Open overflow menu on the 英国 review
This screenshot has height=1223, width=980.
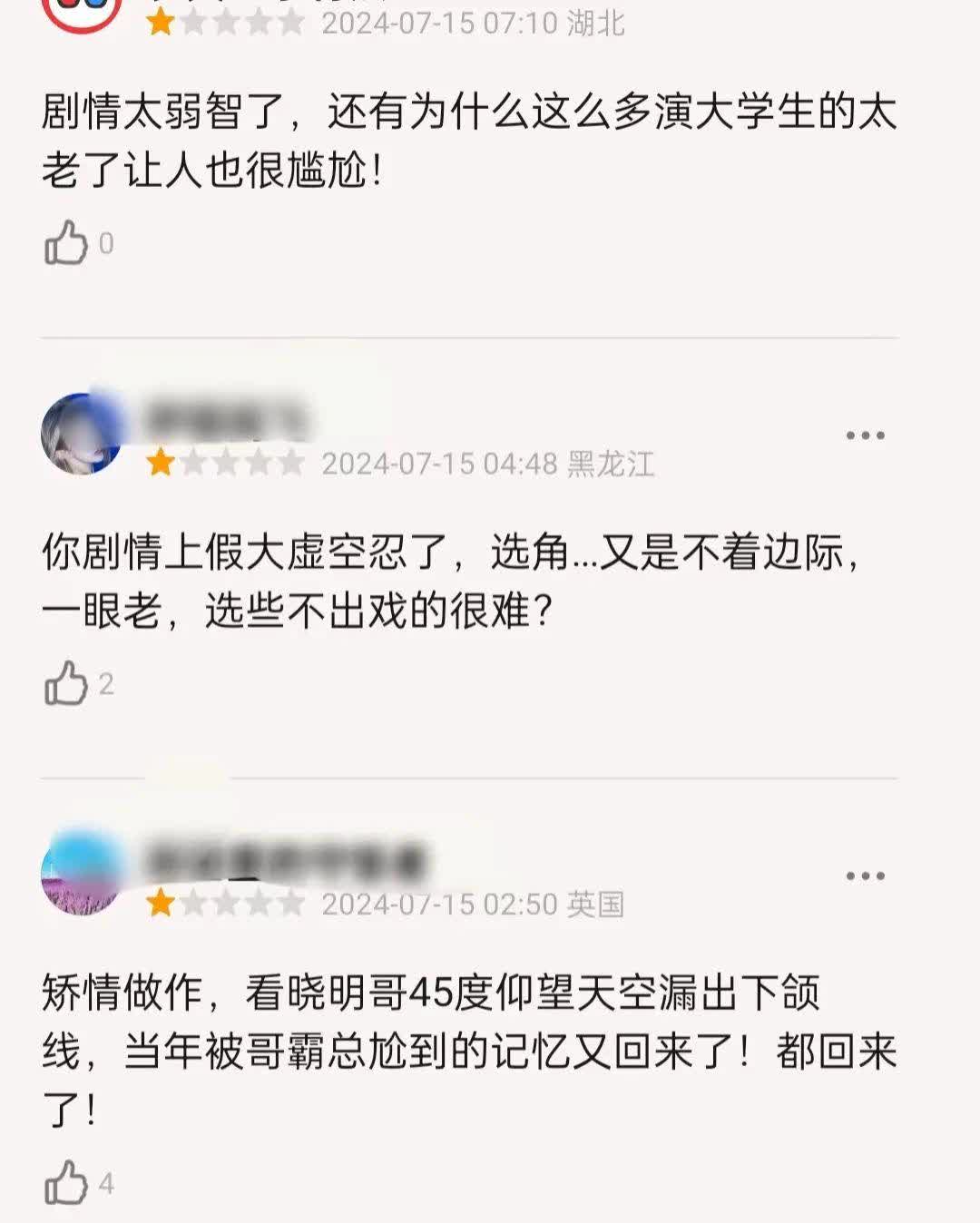click(x=864, y=876)
